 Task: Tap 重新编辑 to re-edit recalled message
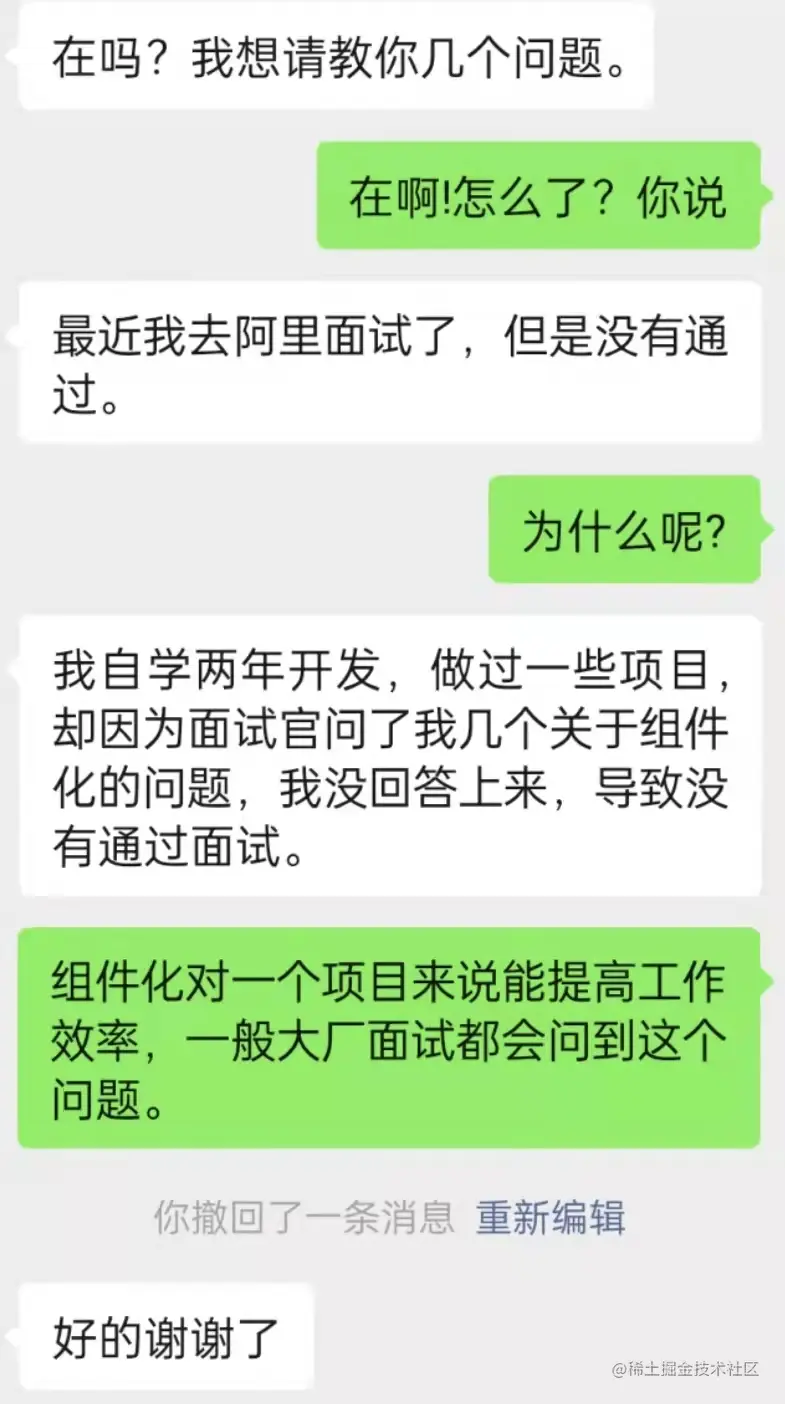coord(550,1218)
